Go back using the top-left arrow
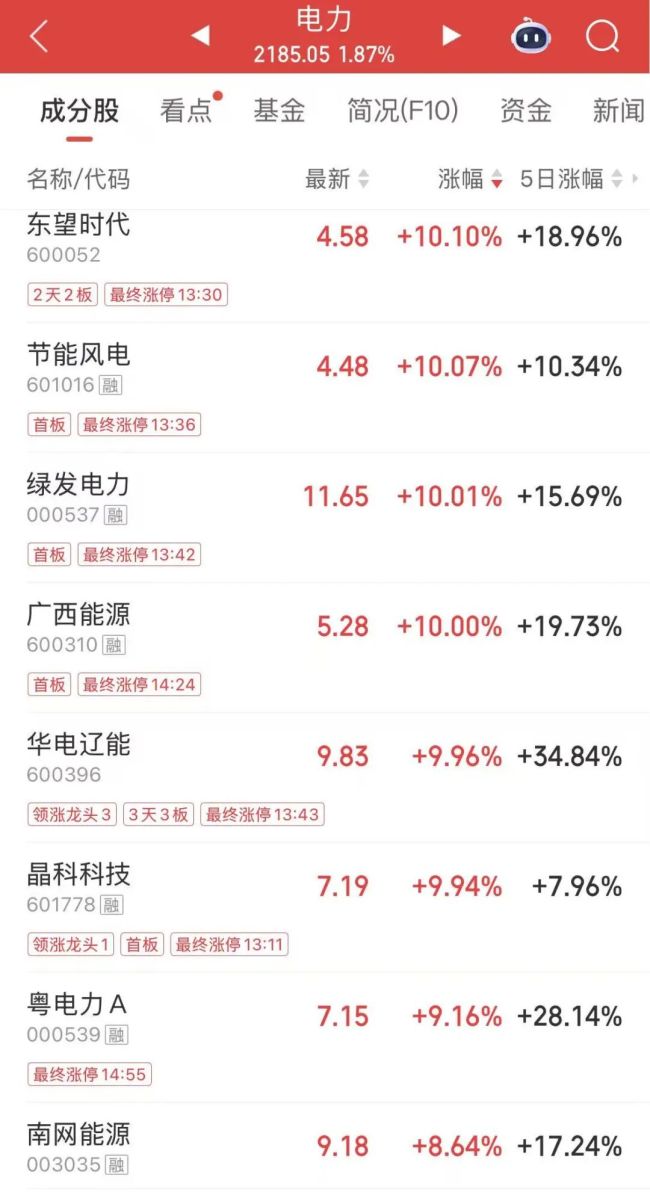 [38, 37]
